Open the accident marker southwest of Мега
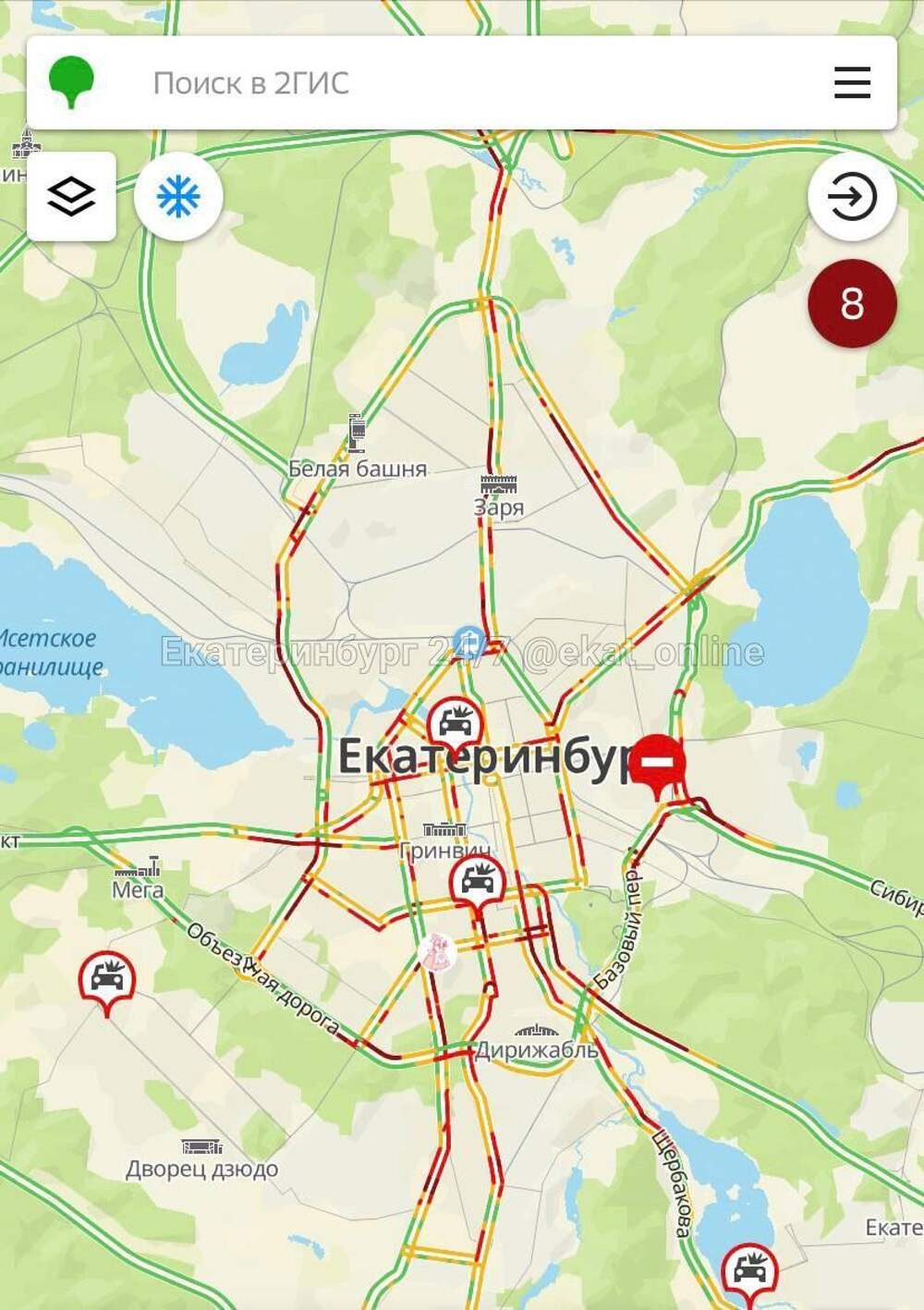The width and height of the screenshot is (924, 1310). (x=107, y=978)
